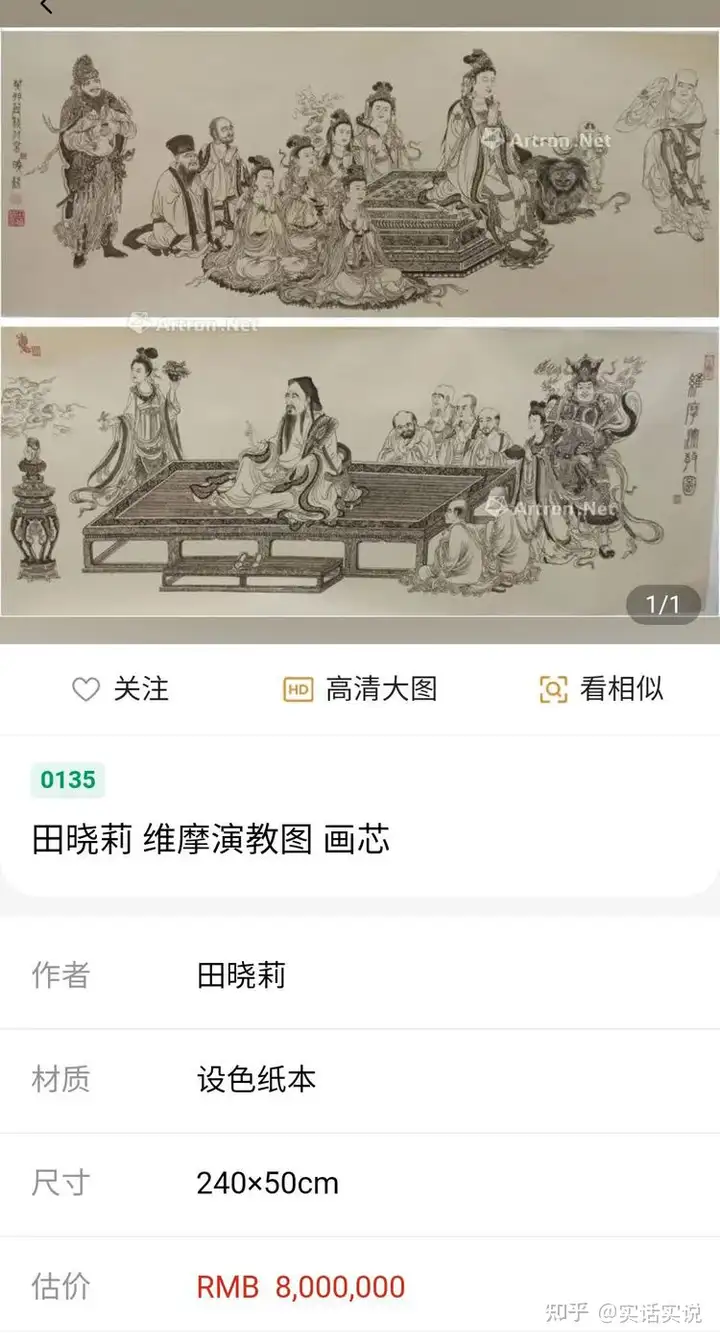Open 高清大图 high-resolution image
Screen dimensions: 720x1343
tap(360, 689)
